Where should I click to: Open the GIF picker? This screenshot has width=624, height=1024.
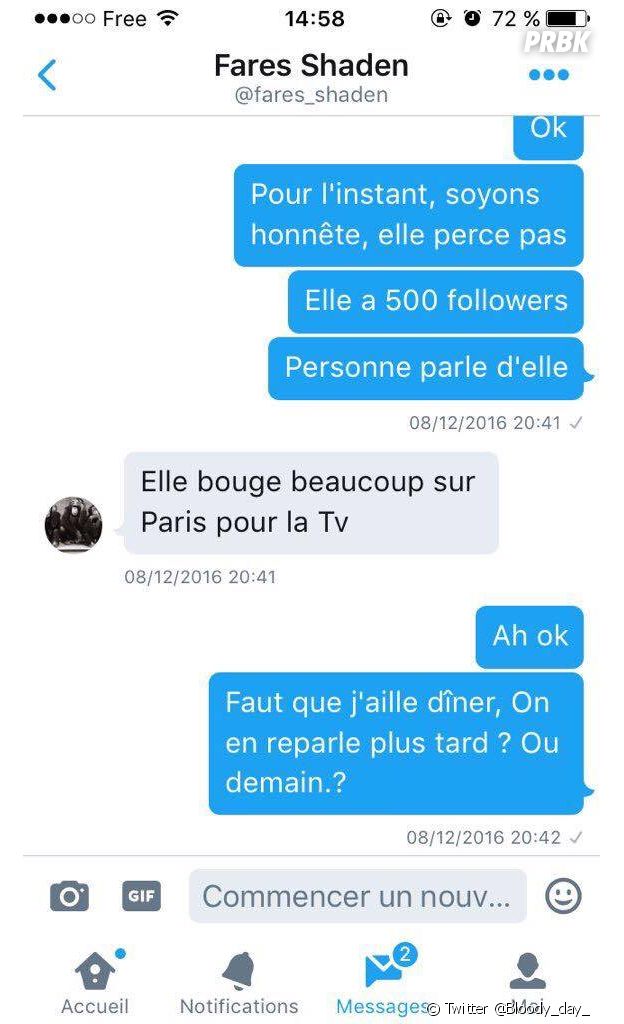pos(141,895)
